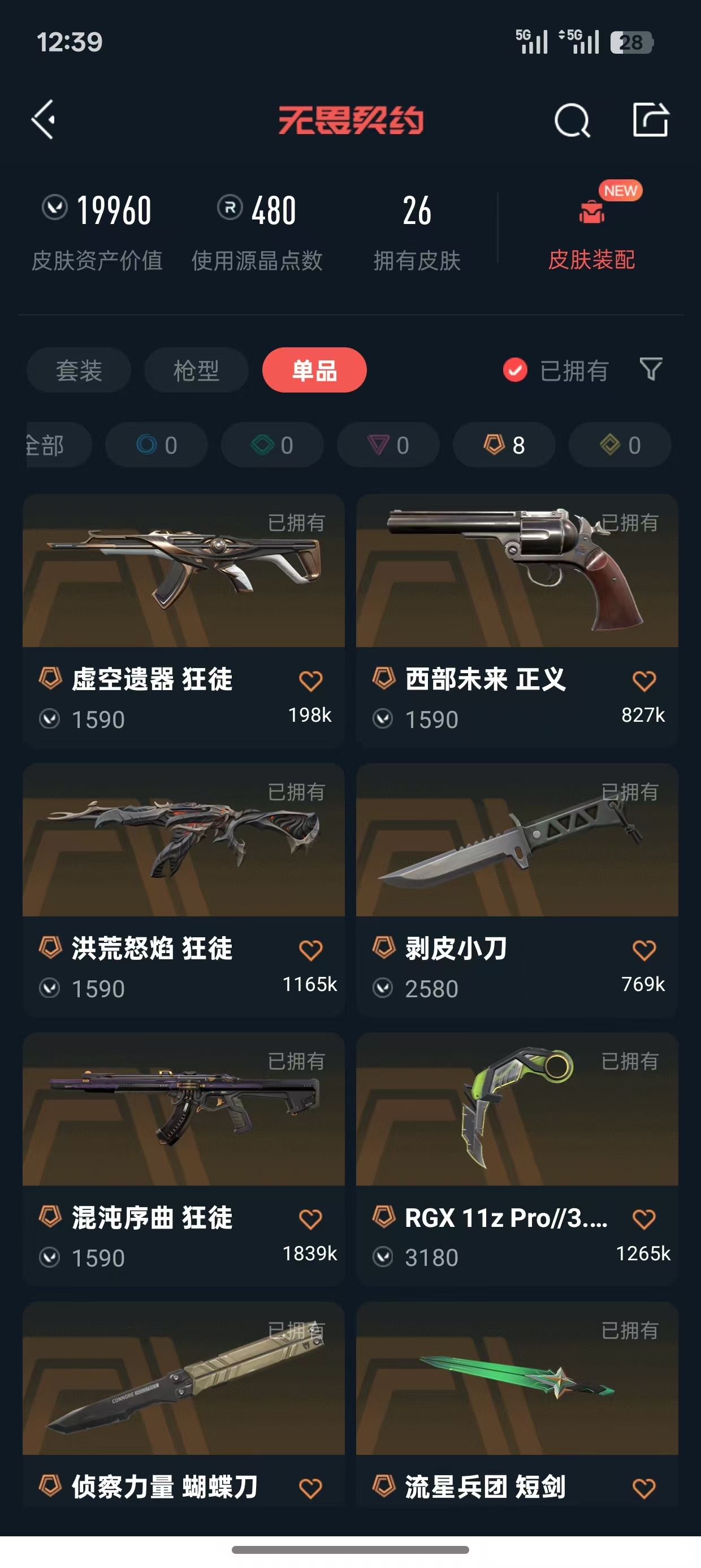
Task: Toggle the 已拥有 owned-only checkbox
Action: pyautogui.click(x=516, y=370)
